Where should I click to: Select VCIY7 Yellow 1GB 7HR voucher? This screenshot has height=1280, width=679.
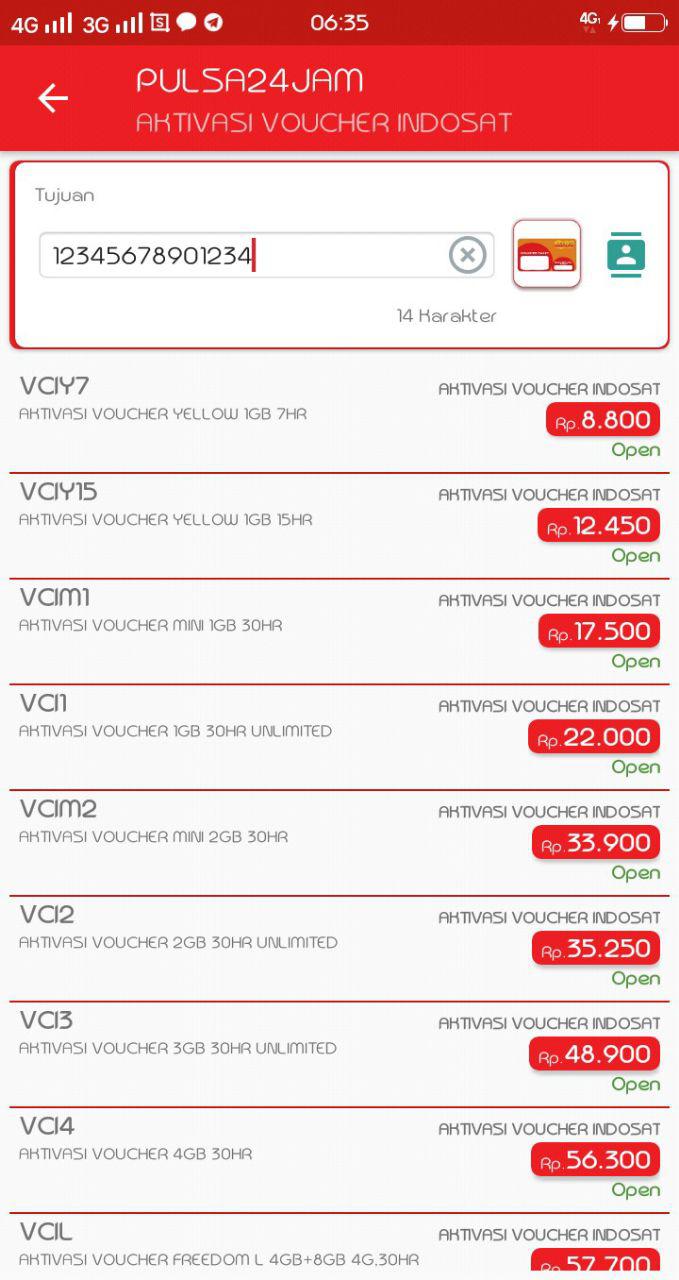click(x=339, y=418)
